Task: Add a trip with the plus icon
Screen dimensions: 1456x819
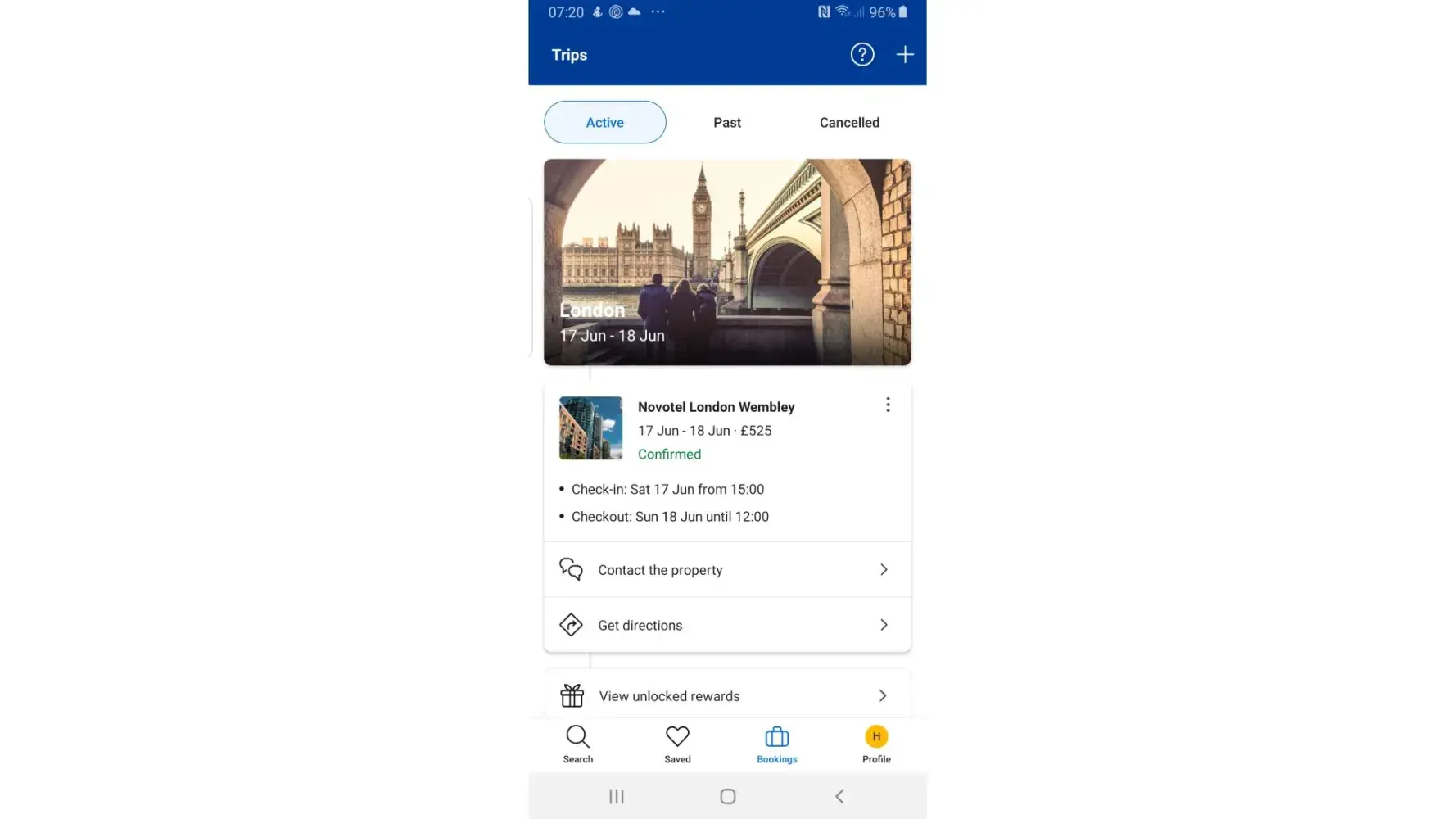Action: (x=904, y=55)
